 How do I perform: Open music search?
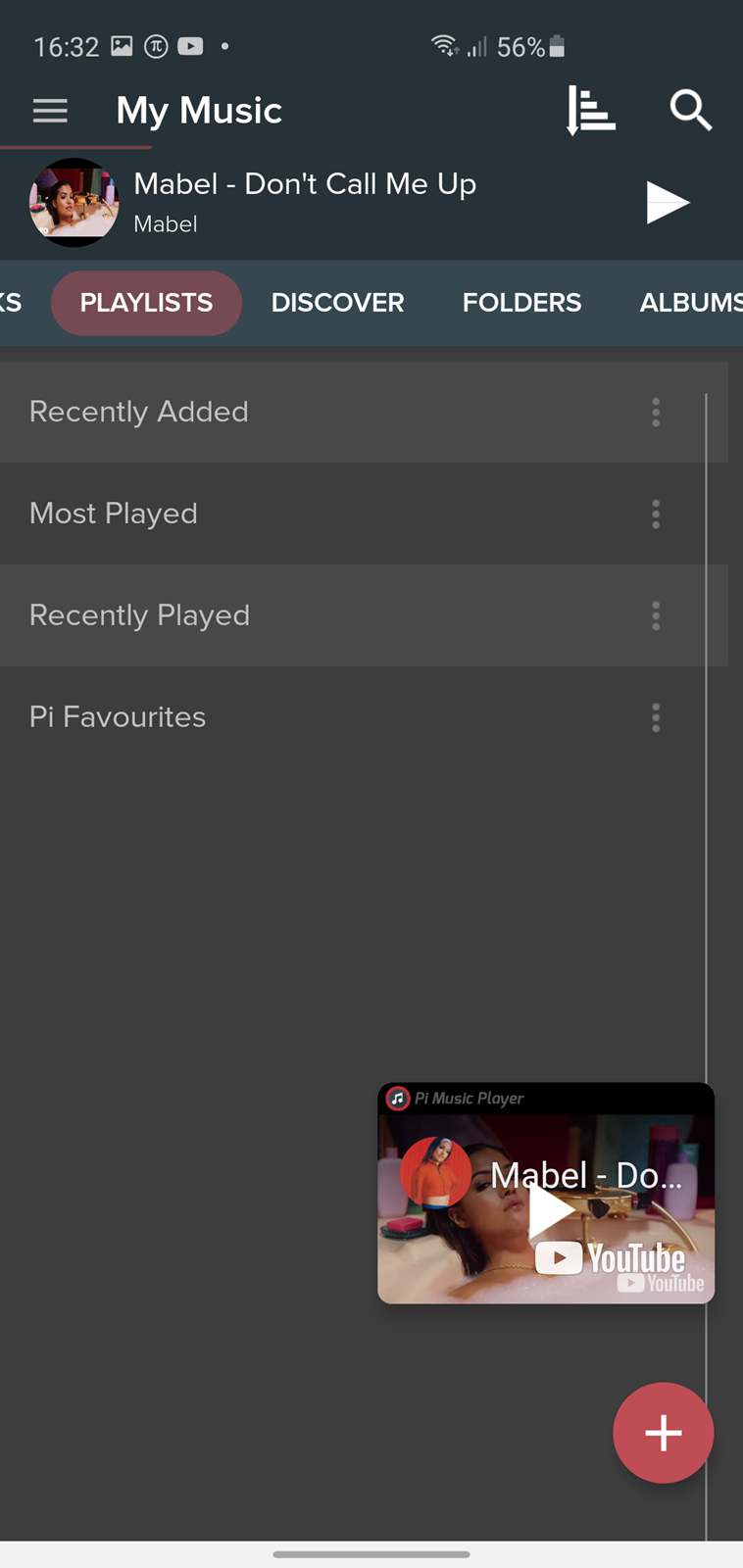click(x=691, y=111)
